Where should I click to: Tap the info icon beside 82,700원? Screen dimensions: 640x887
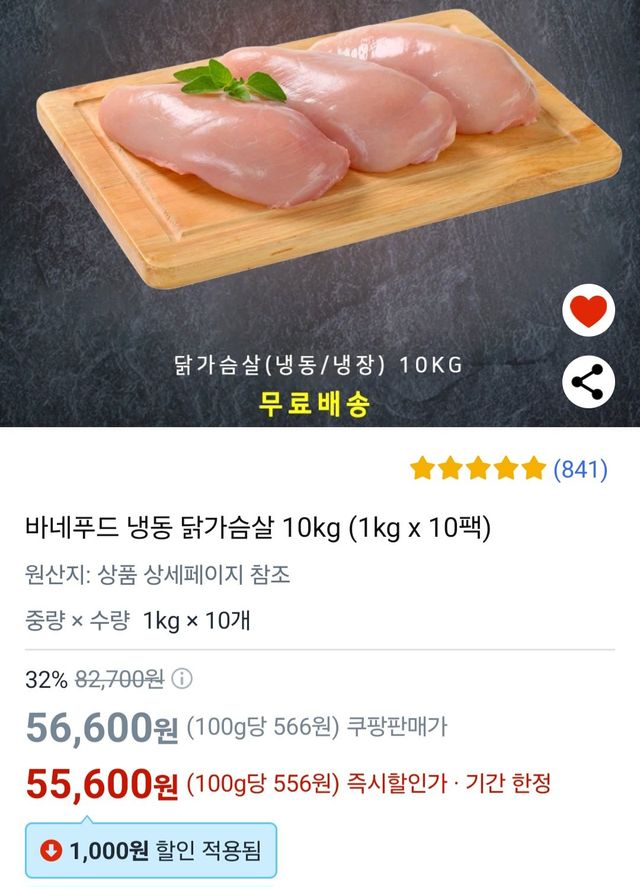click(x=182, y=679)
